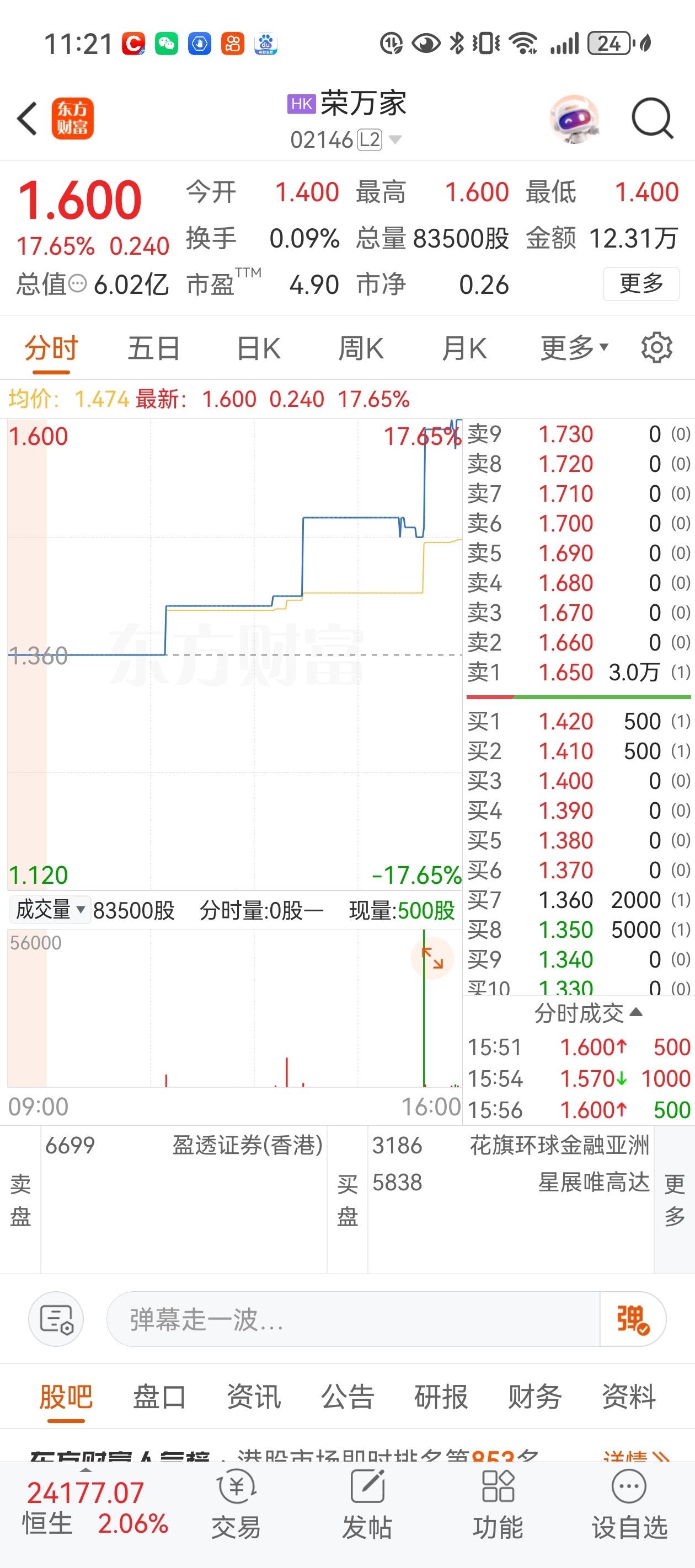Open the search magnifier icon
The image size is (695, 1568).
coord(652,118)
